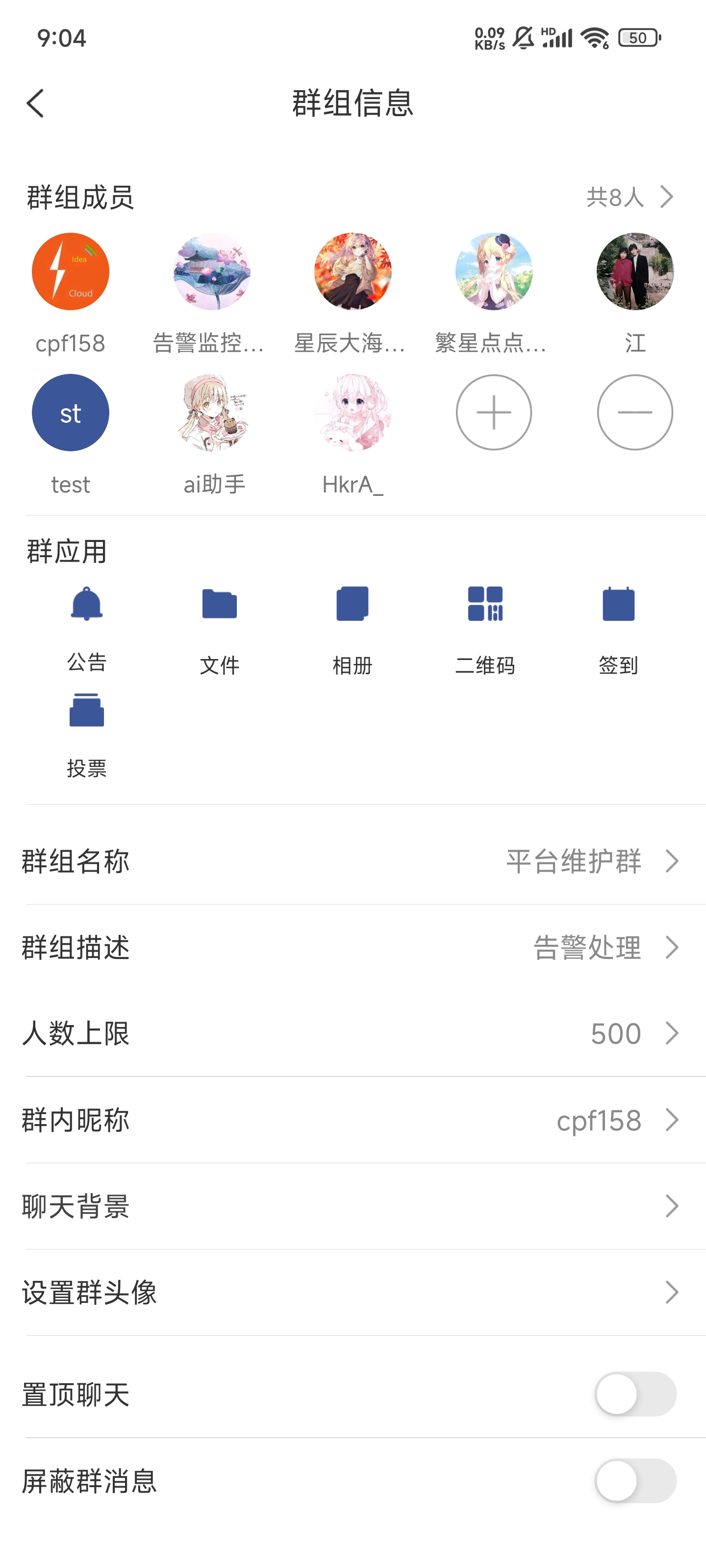This screenshot has height=1568, width=706.
Task: View all 共8人 group members
Action: point(630,197)
